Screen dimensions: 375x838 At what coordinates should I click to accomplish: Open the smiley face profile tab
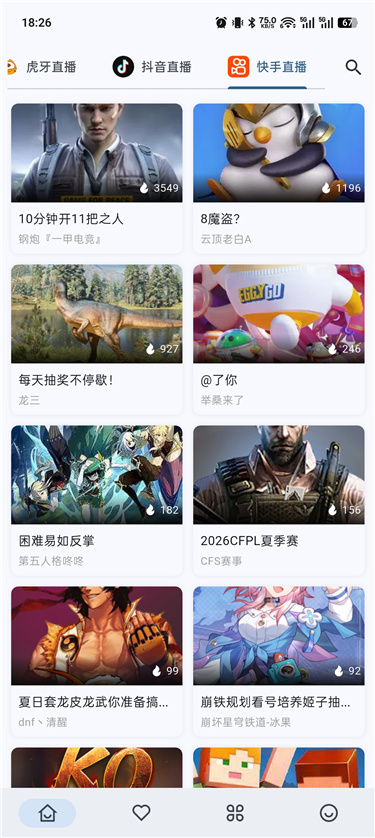(x=329, y=813)
